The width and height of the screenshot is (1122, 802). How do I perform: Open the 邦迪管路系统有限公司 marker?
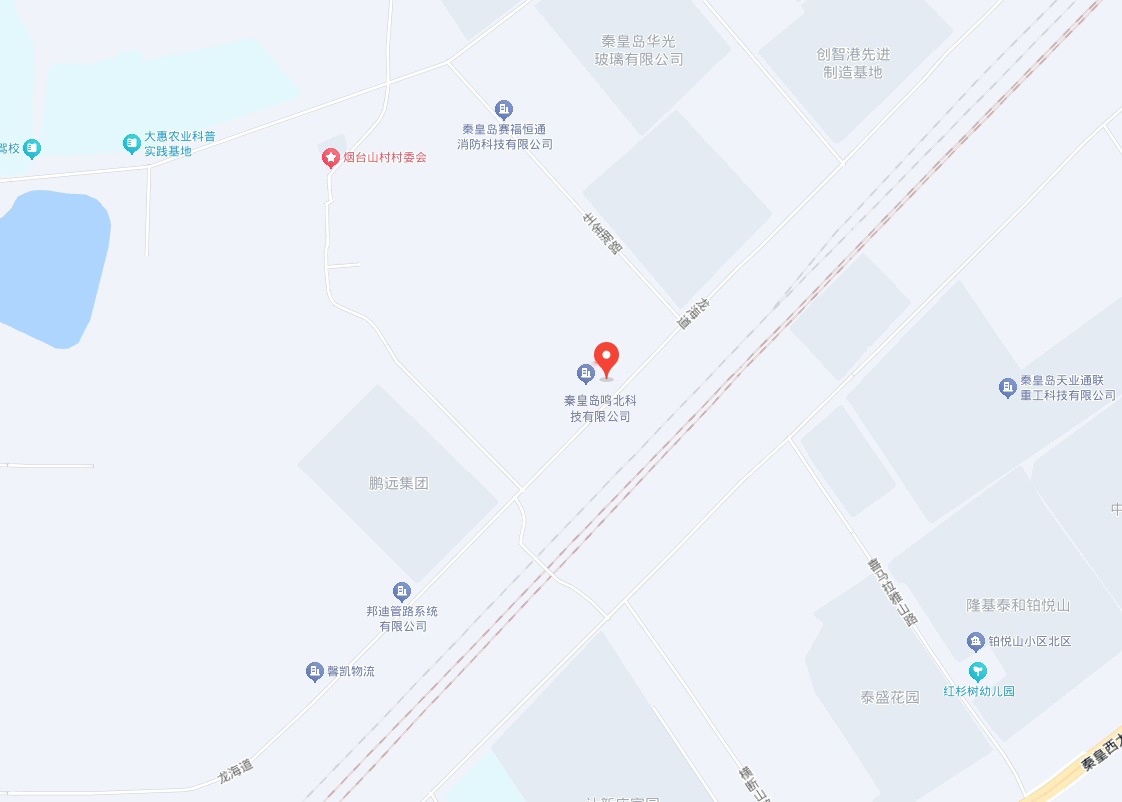(x=402, y=591)
